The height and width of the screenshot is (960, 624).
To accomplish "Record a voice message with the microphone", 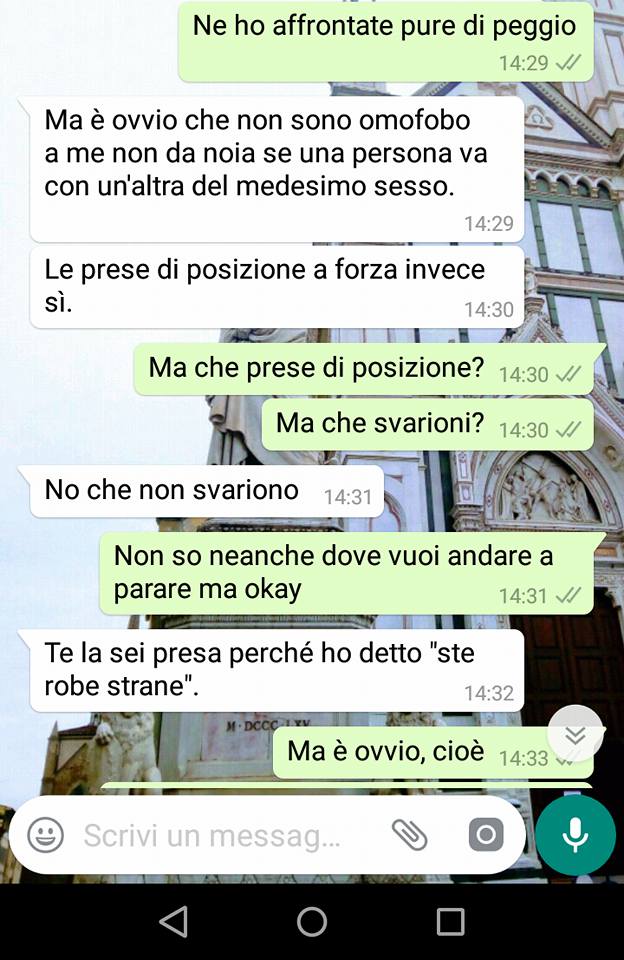I will (575, 835).
